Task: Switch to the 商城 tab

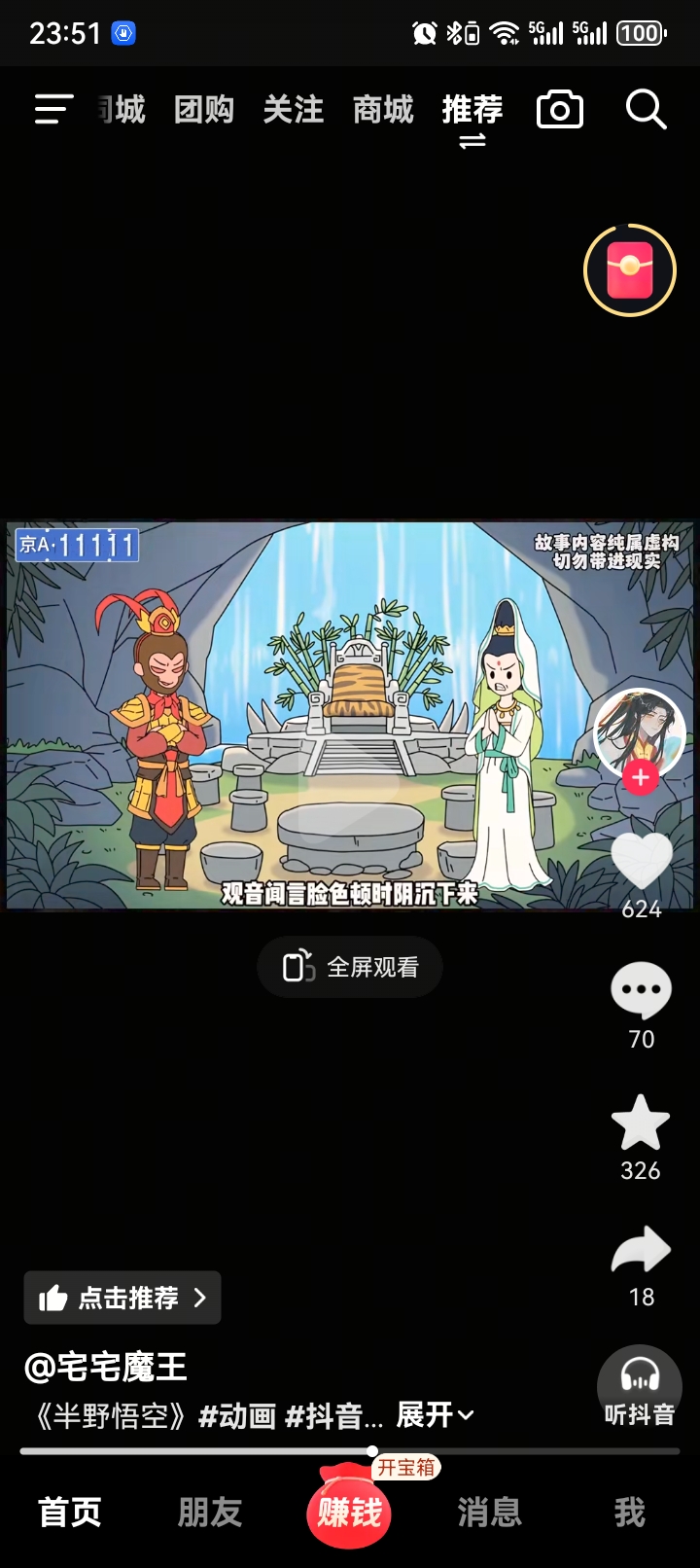Action: [x=383, y=109]
